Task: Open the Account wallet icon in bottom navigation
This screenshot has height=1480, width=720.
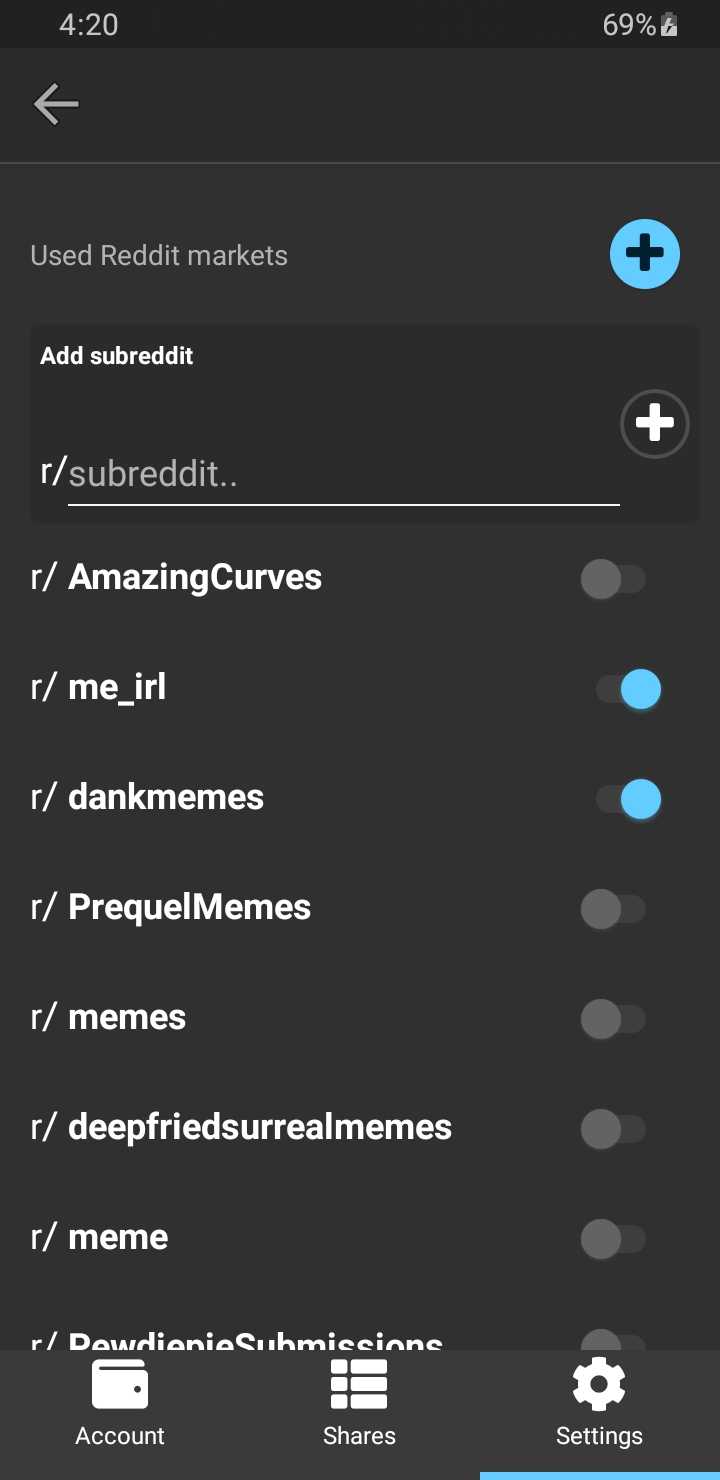Action: click(x=119, y=1384)
